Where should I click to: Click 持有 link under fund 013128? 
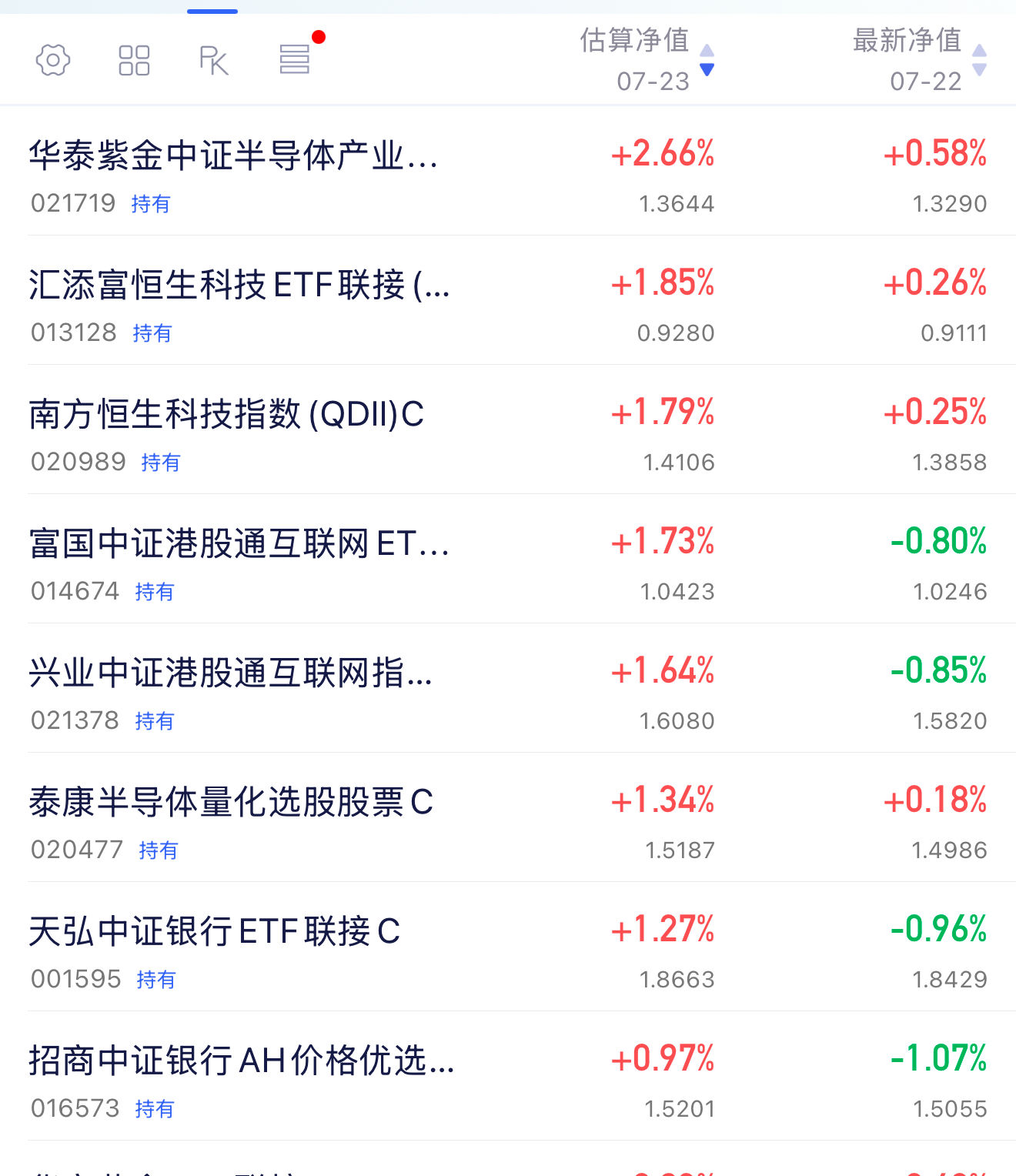click(x=153, y=334)
